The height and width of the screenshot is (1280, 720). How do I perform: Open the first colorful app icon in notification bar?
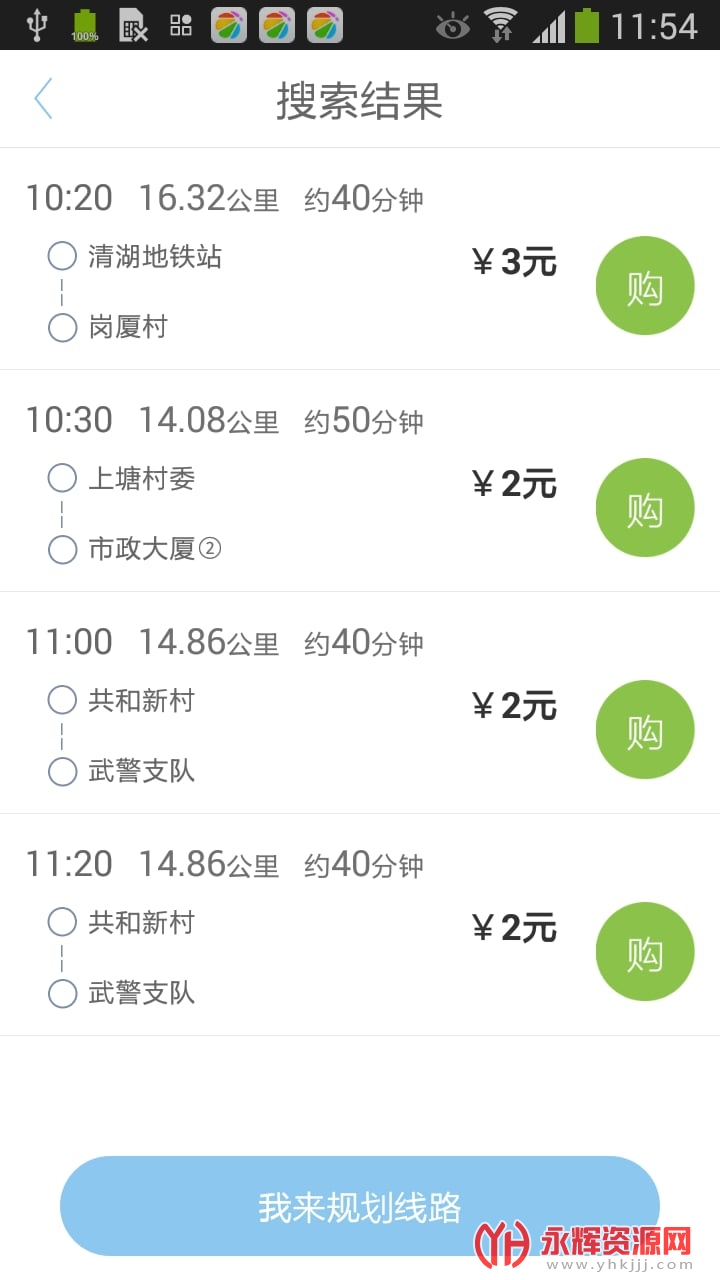click(228, 24)
